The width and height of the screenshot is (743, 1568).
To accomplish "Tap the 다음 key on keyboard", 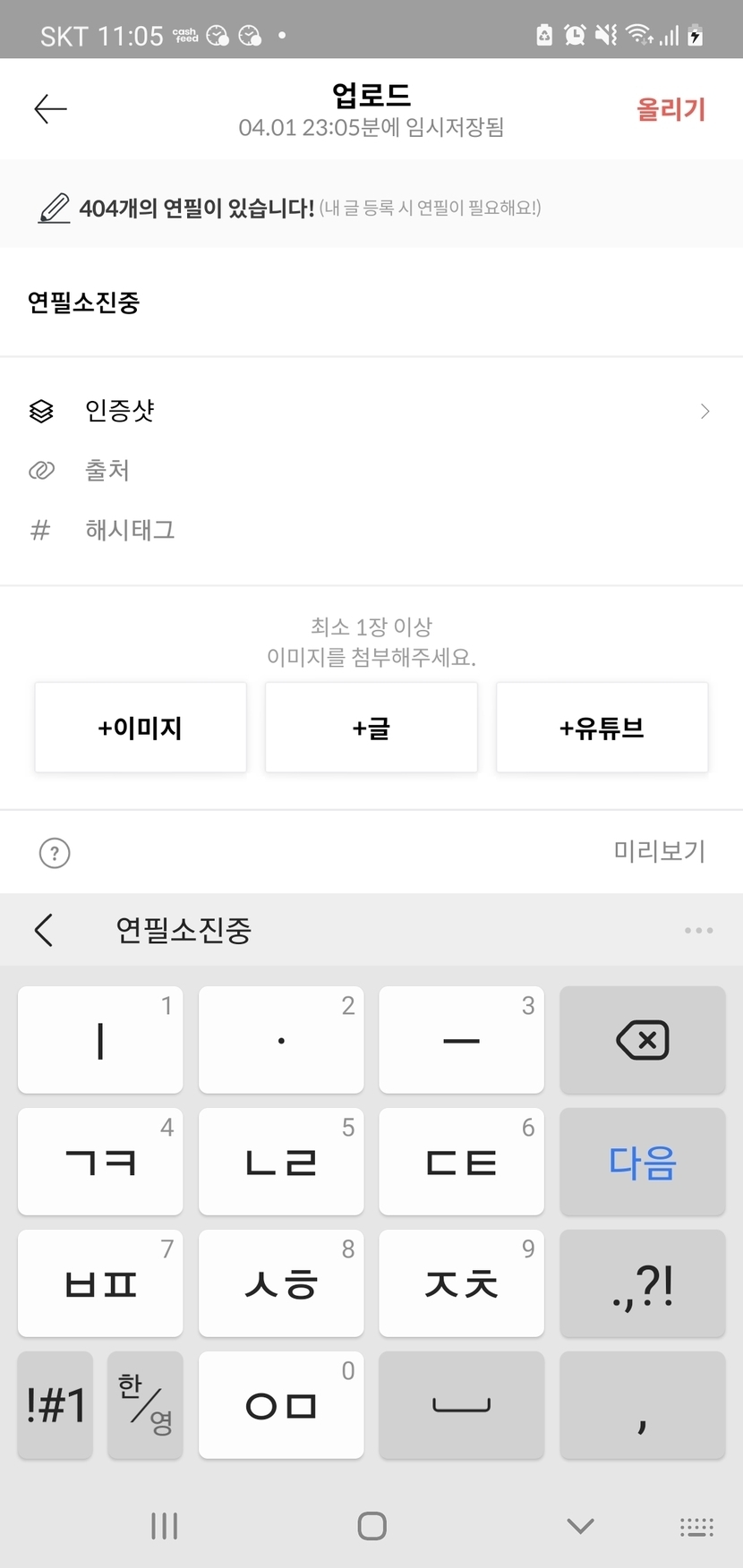I will pyautogui.click(x=642, y=1162).
